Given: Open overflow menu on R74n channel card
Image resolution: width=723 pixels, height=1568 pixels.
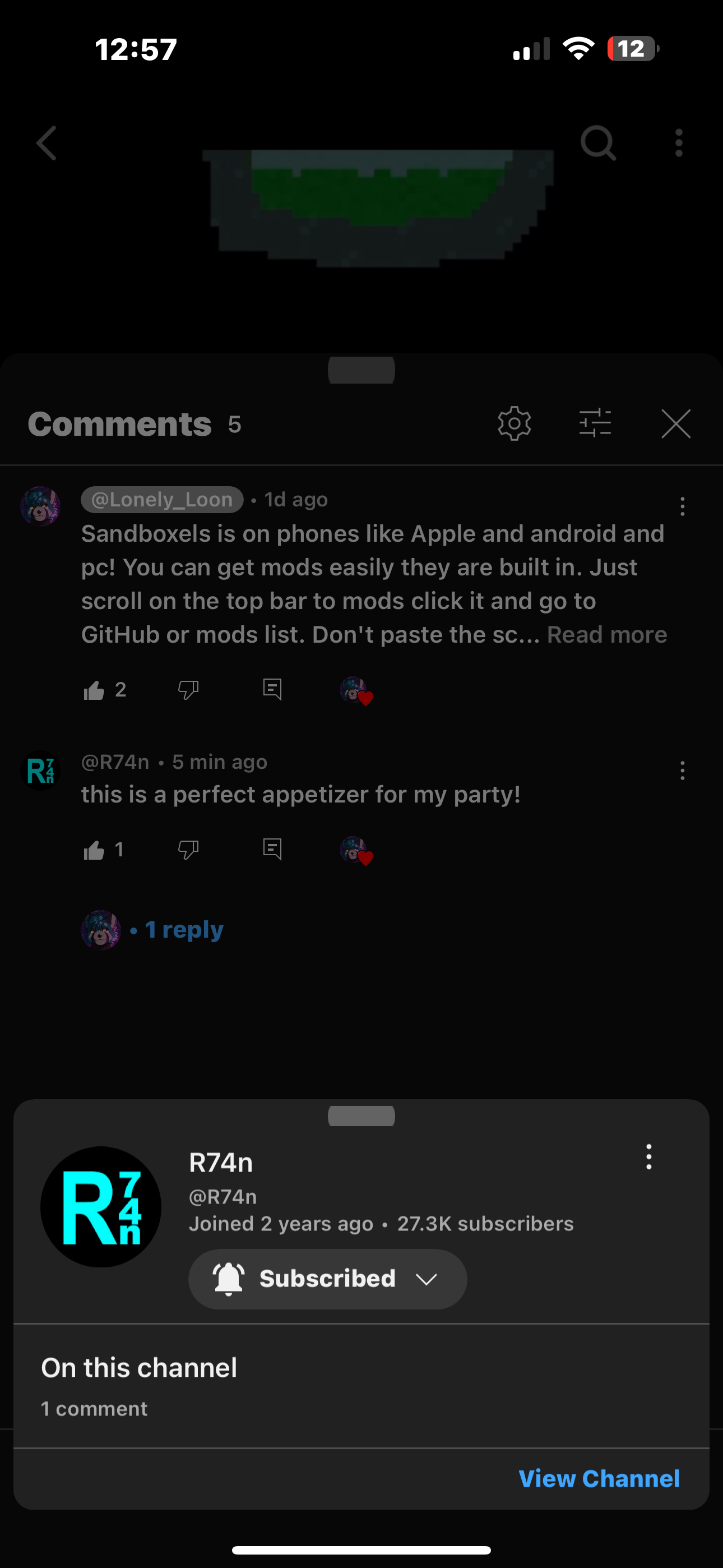Looking at the screenshot, I should [649, 1156].
